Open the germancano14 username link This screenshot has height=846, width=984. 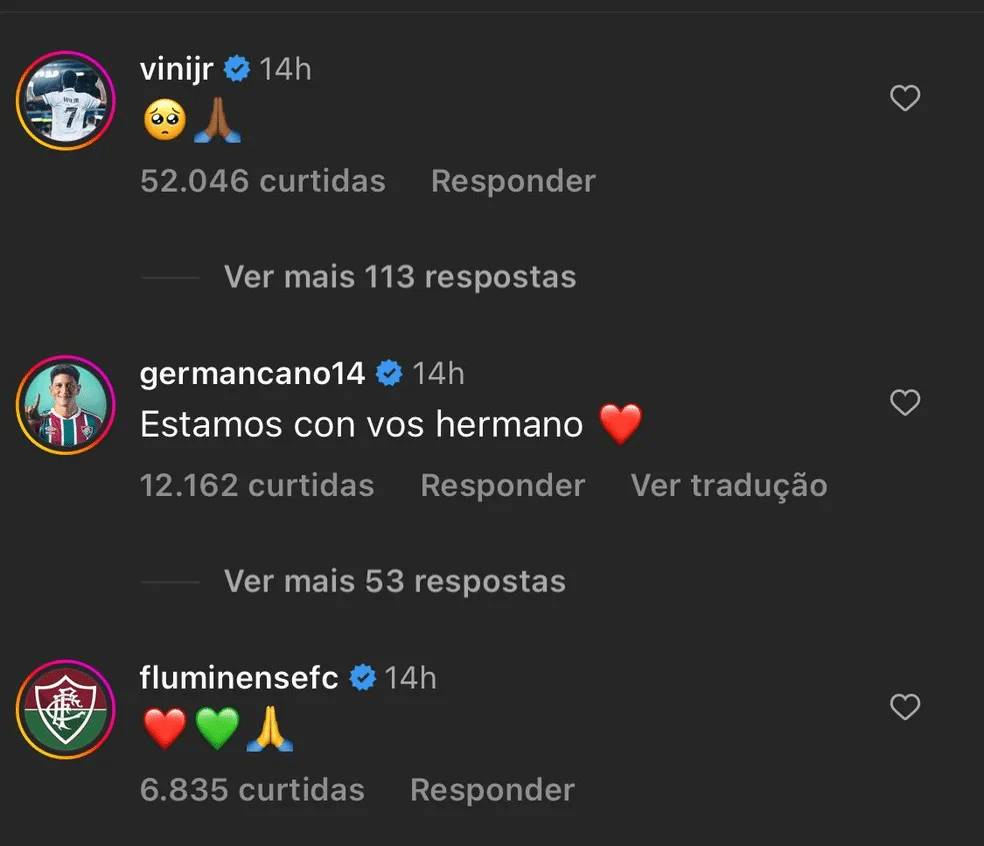point(252,373)
